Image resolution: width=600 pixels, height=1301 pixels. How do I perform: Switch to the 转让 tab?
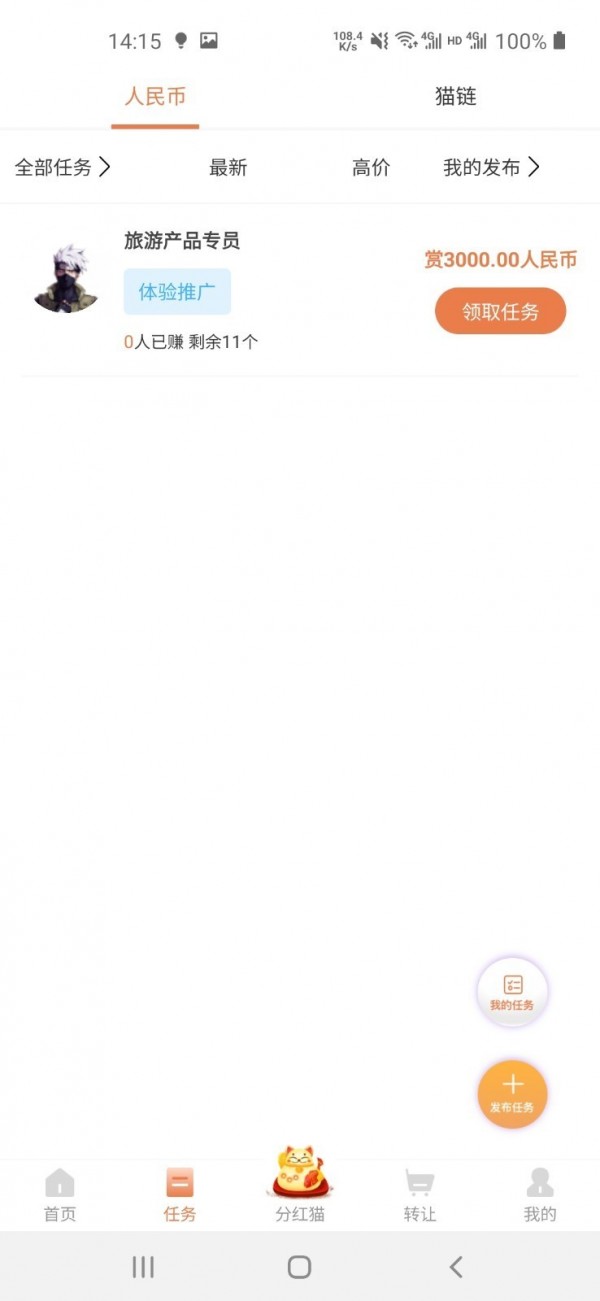click(x=420, y=1196)
